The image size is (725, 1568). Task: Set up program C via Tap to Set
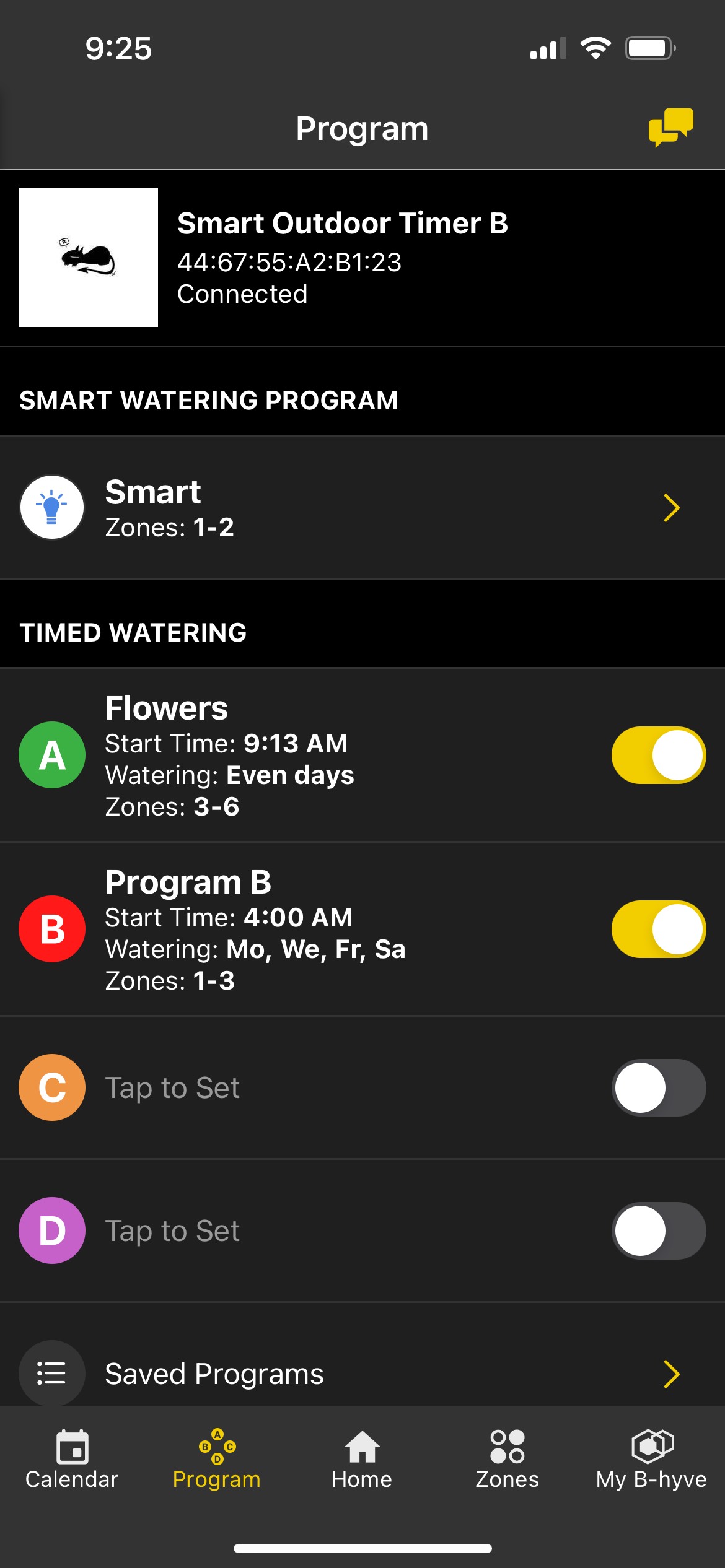(x=172, y=1088)
